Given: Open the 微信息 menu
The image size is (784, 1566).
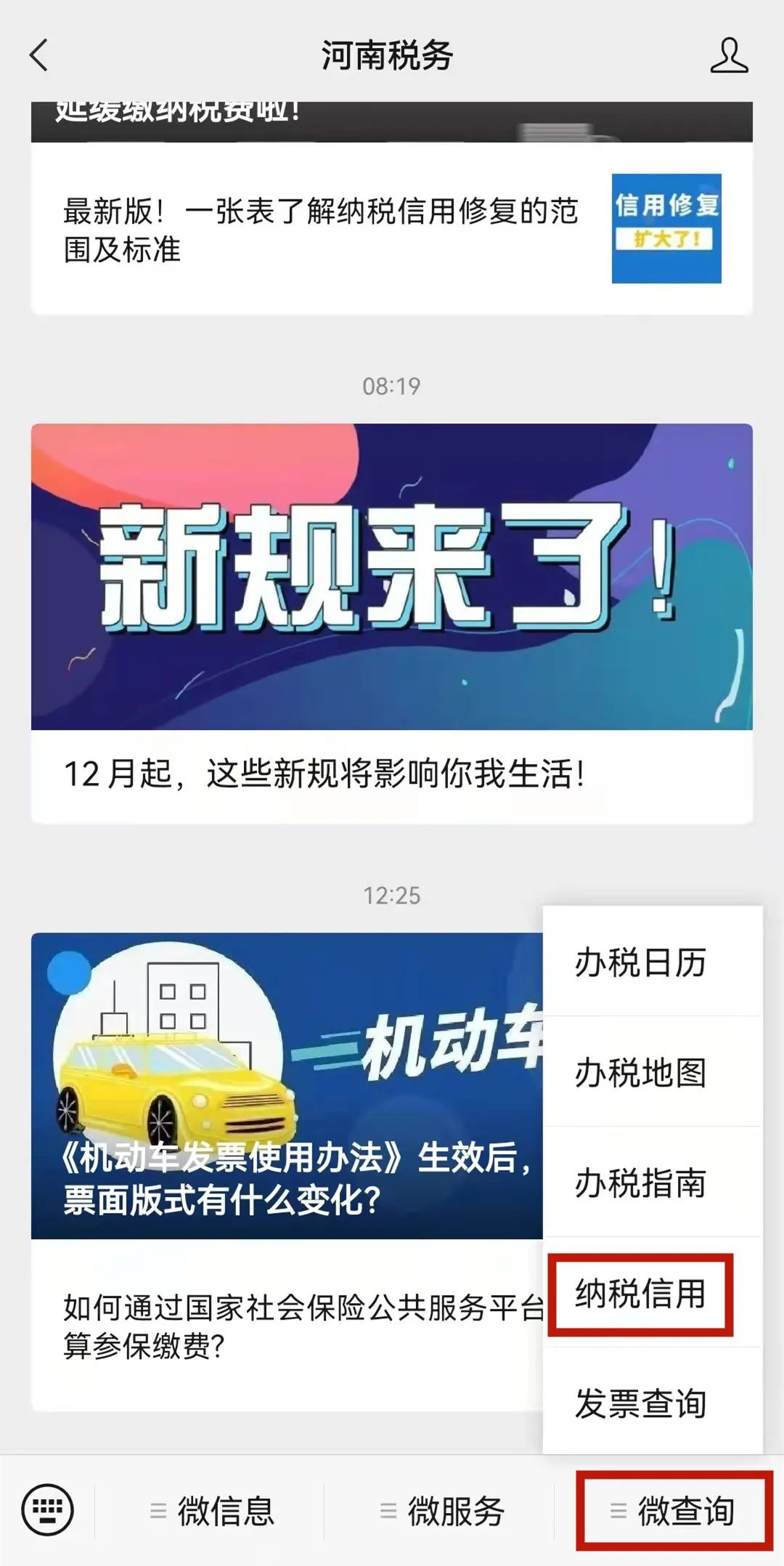Looking at the screenshot, I should pyautogui.click(x=211, y=1512).
